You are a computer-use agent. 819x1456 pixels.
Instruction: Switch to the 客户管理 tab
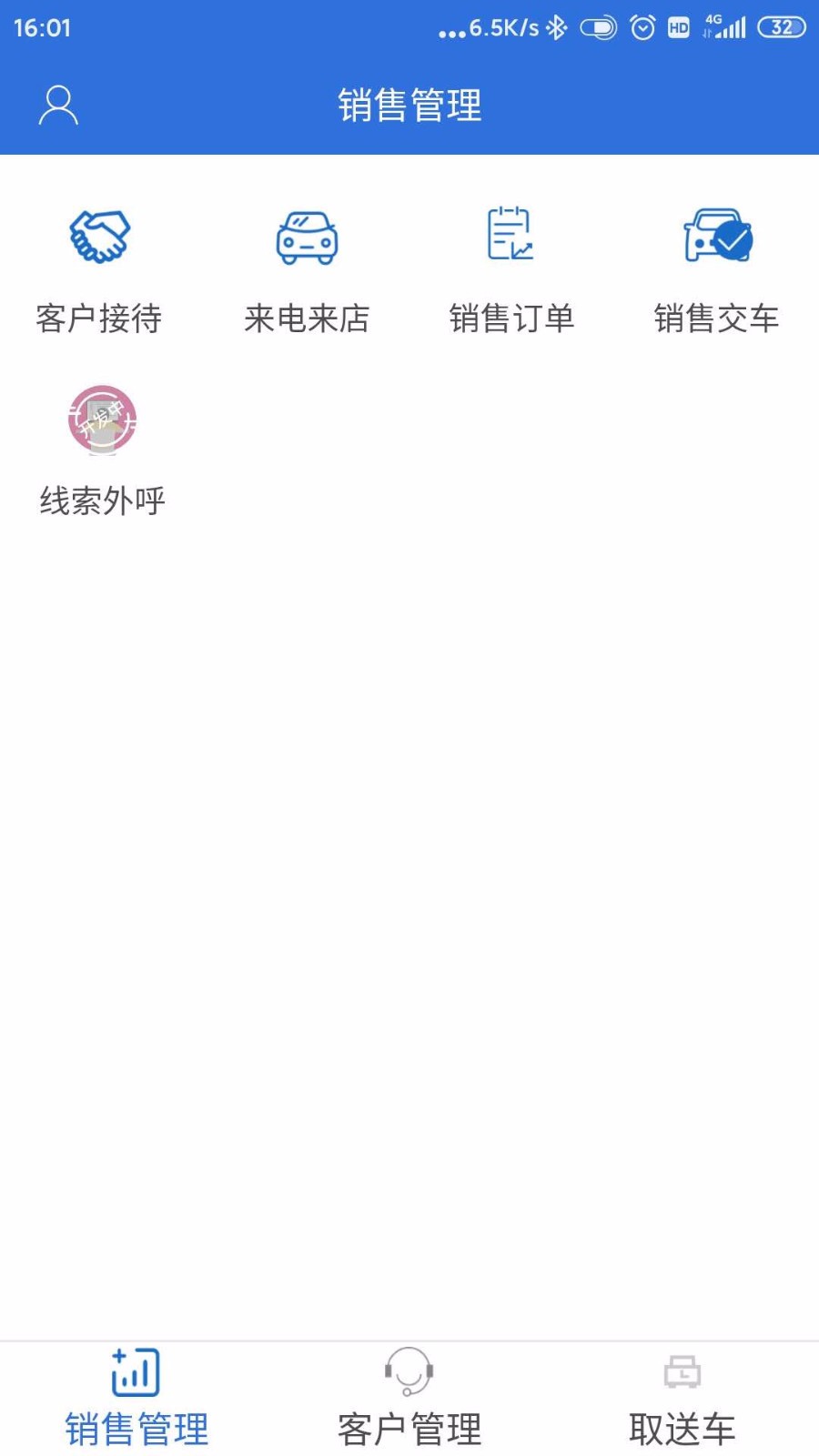(409, 1399)
